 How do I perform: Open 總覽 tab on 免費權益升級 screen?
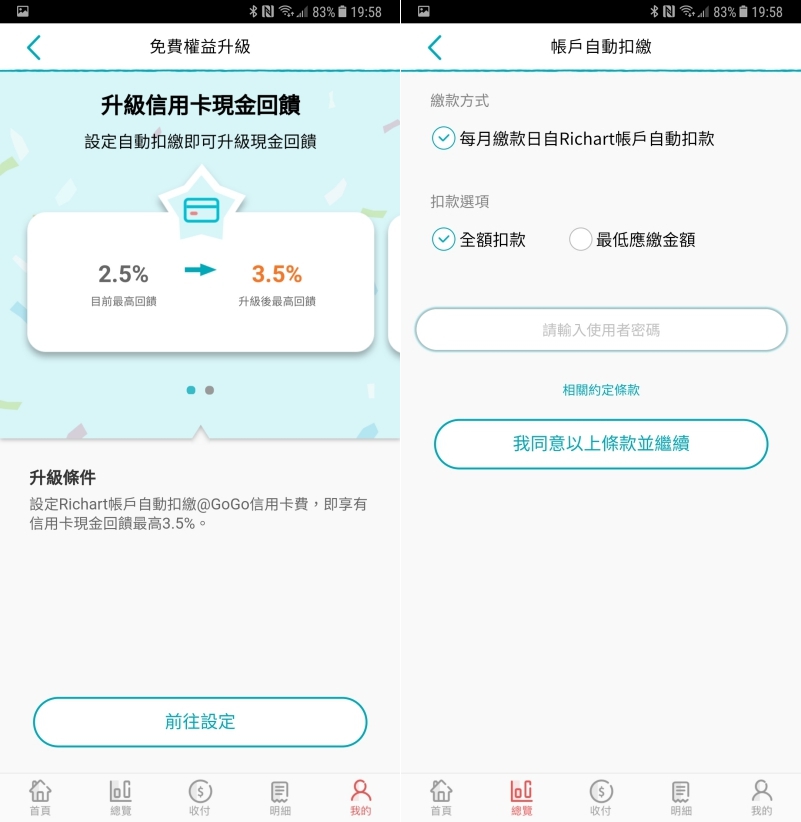(x=120, y=797)
